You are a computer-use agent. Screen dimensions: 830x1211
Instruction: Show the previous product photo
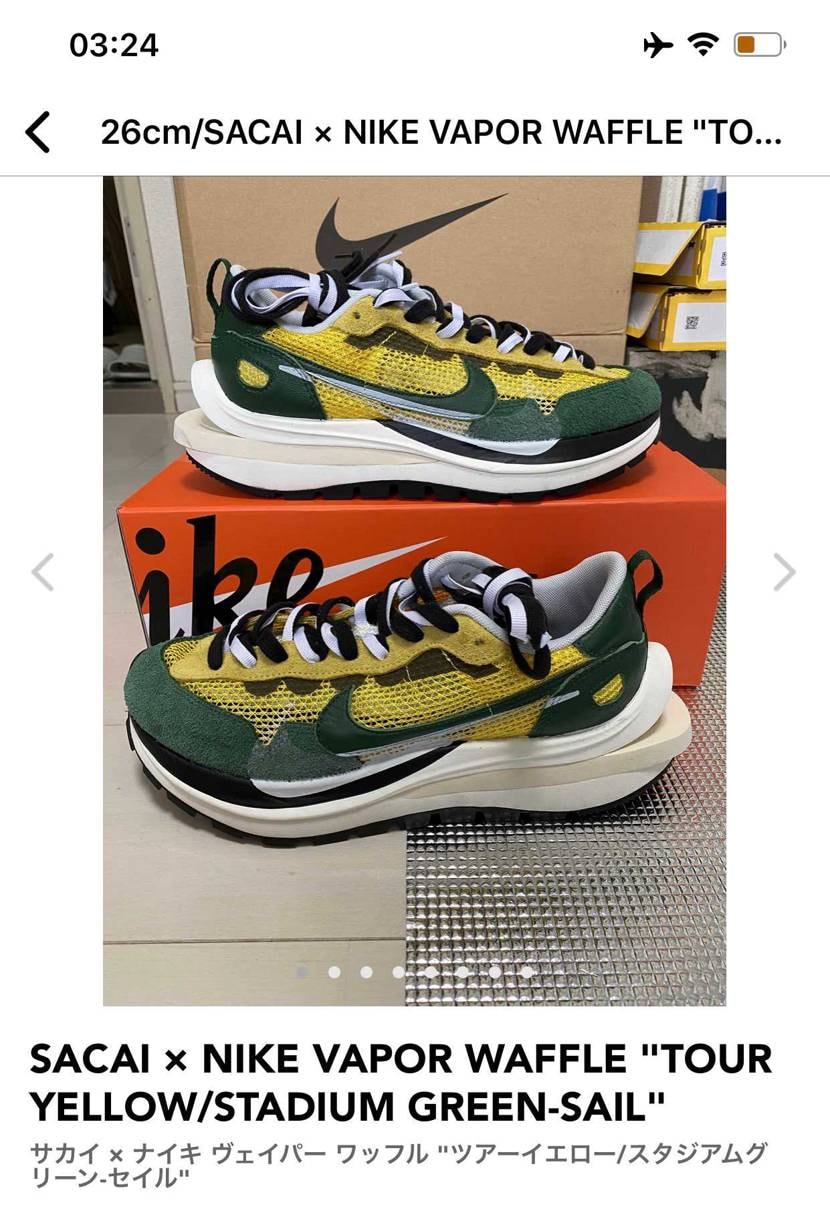[44, 573]
